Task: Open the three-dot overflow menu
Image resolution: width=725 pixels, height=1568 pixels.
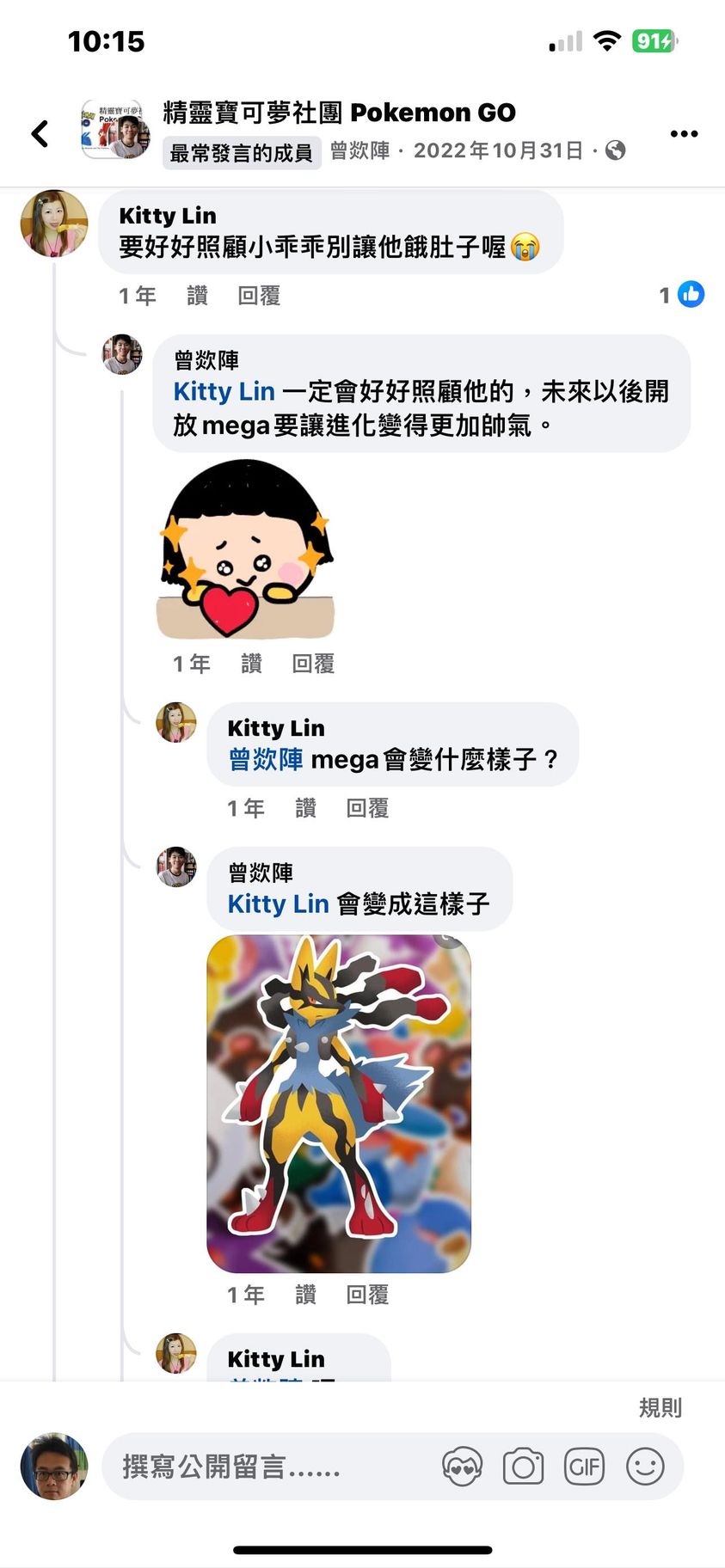Action: coord(684,133)
